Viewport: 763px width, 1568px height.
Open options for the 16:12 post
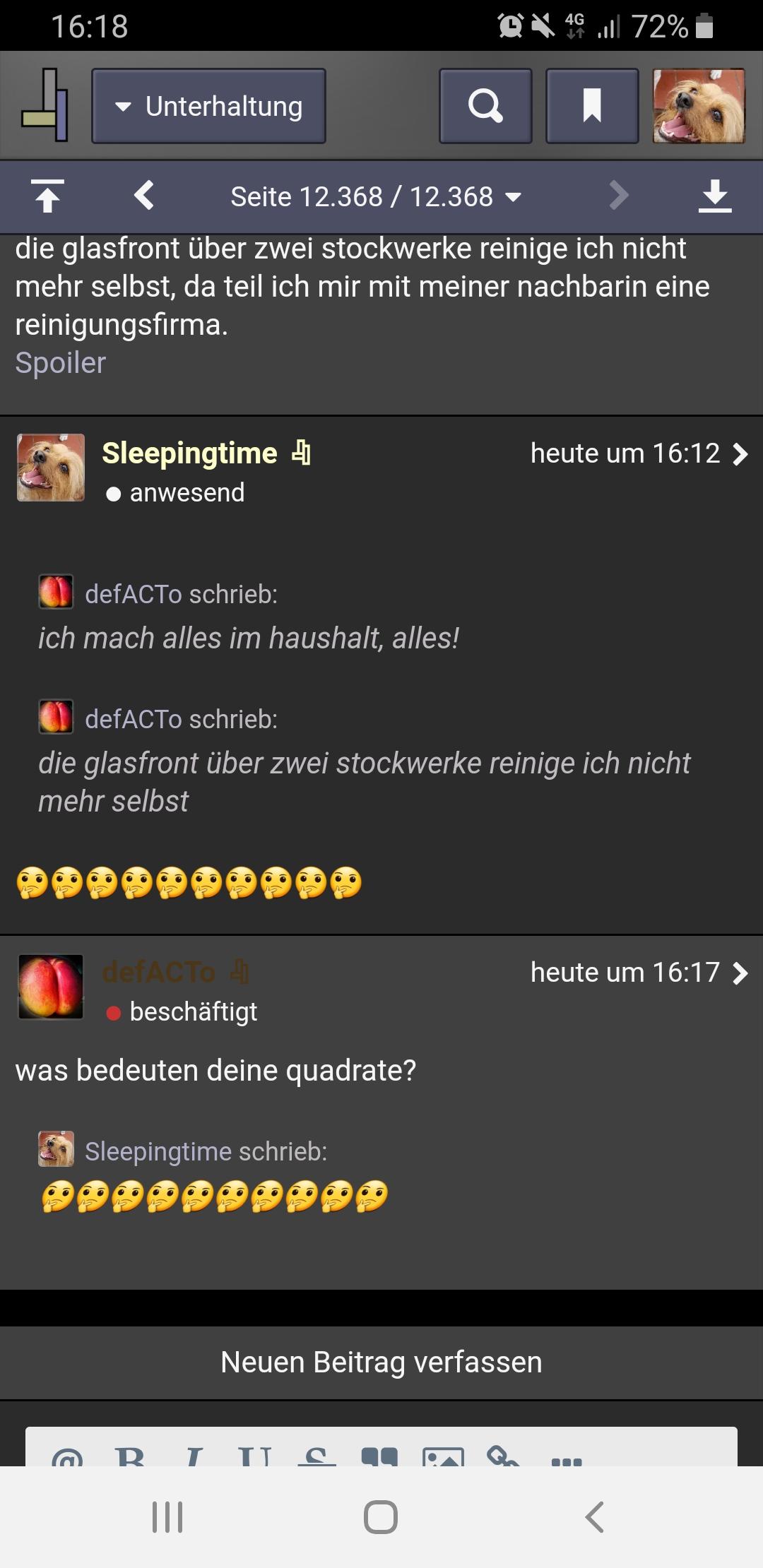pyautogui.click(x=740, y=453)
